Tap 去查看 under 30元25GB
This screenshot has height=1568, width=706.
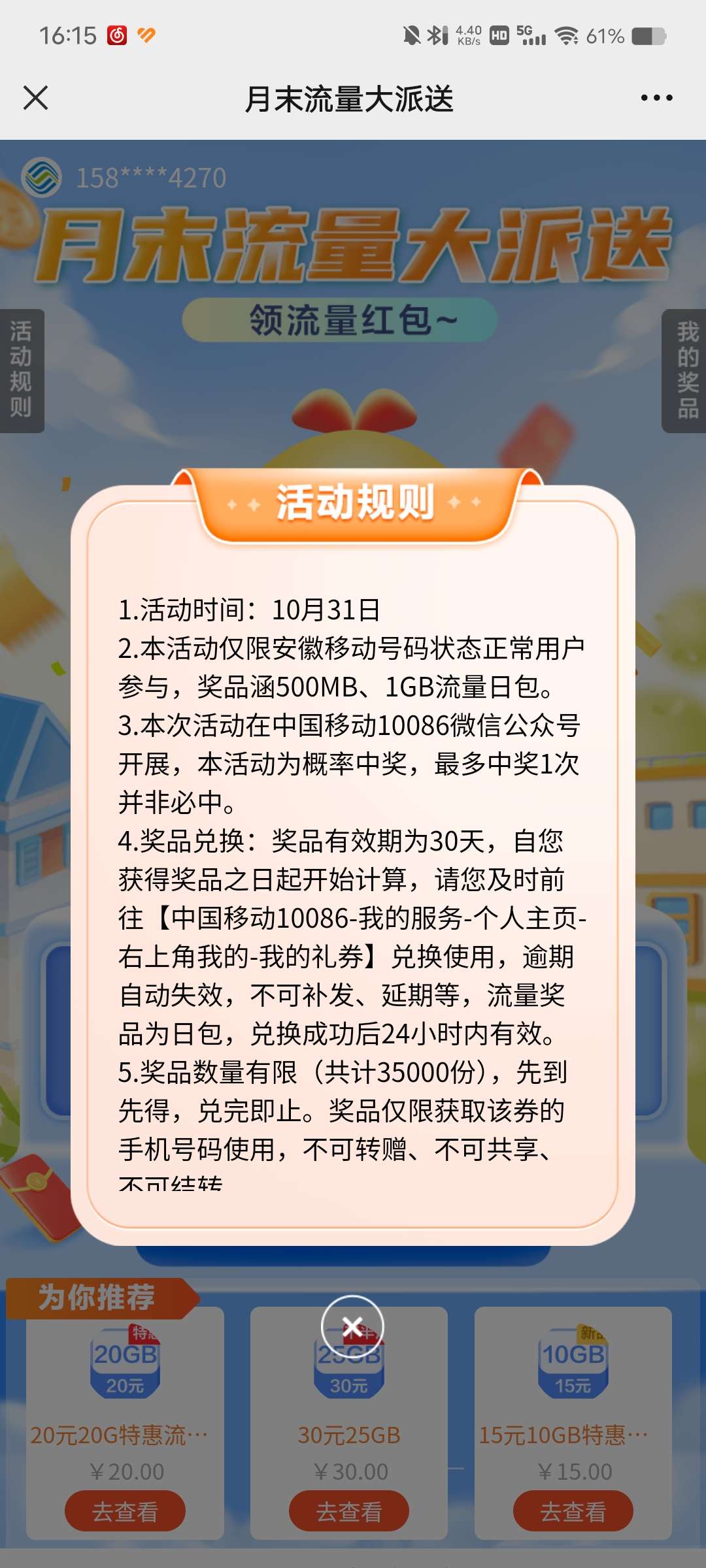point(349,1511)
